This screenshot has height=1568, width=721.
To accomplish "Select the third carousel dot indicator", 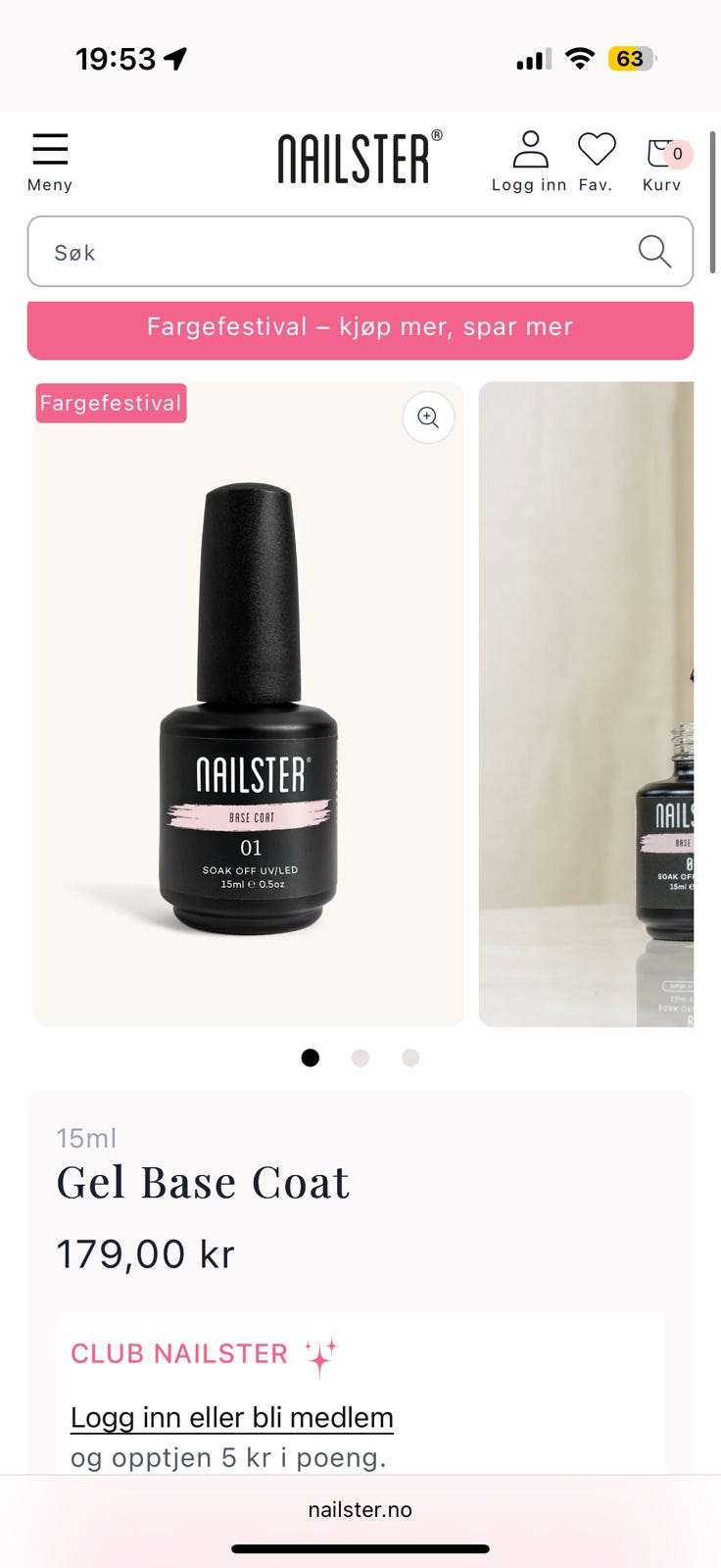I will click(x=409, y=1057).
